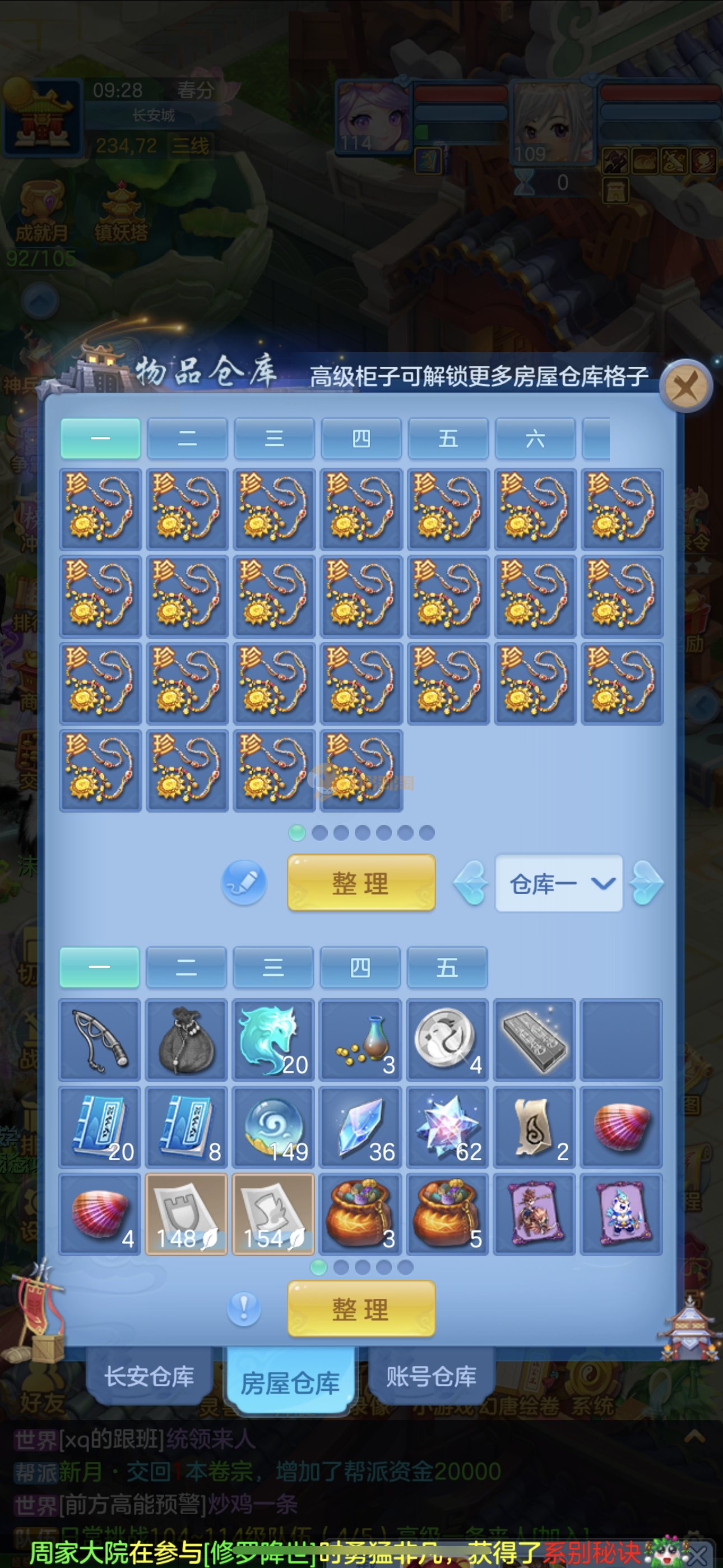Switch to warehouse page 二 in upper tabs
The width and height of the screenshot is (723, 1568).
pos(187,438)
